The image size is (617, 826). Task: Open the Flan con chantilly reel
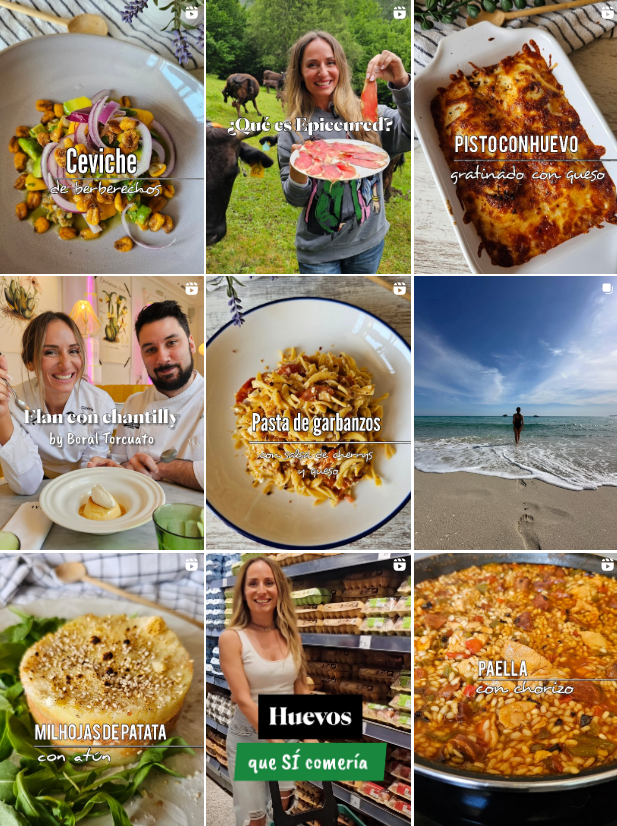coord(101,413)
